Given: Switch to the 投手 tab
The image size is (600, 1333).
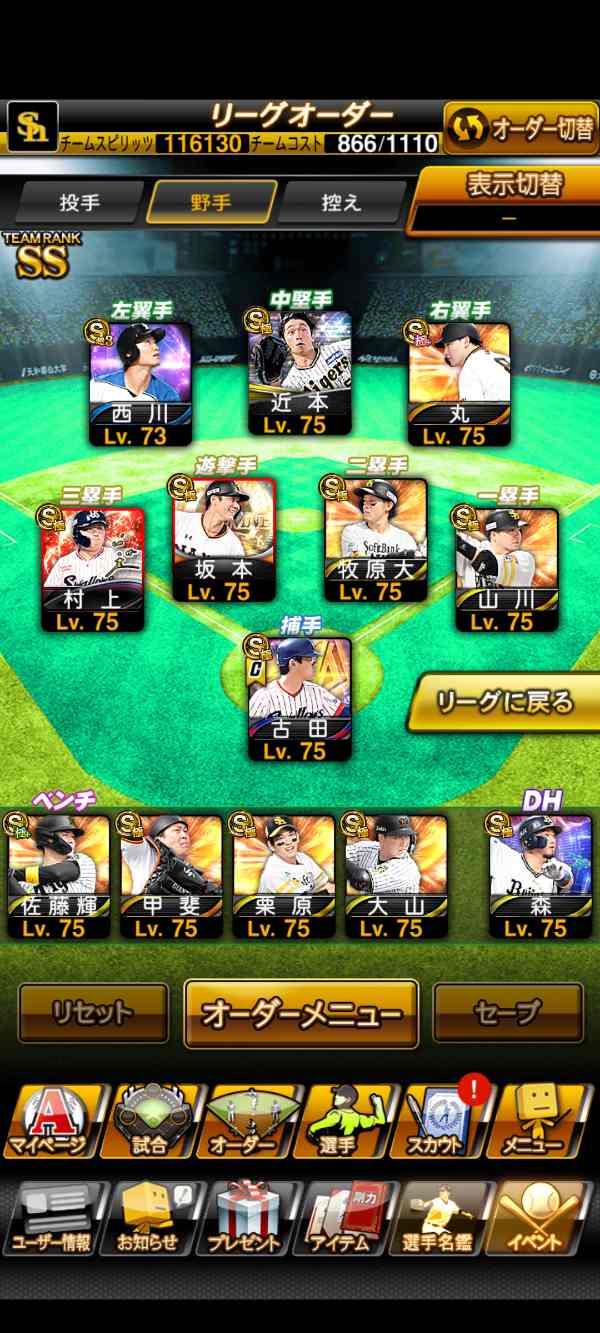Looking at the screenshot, I should click(80, 202).
